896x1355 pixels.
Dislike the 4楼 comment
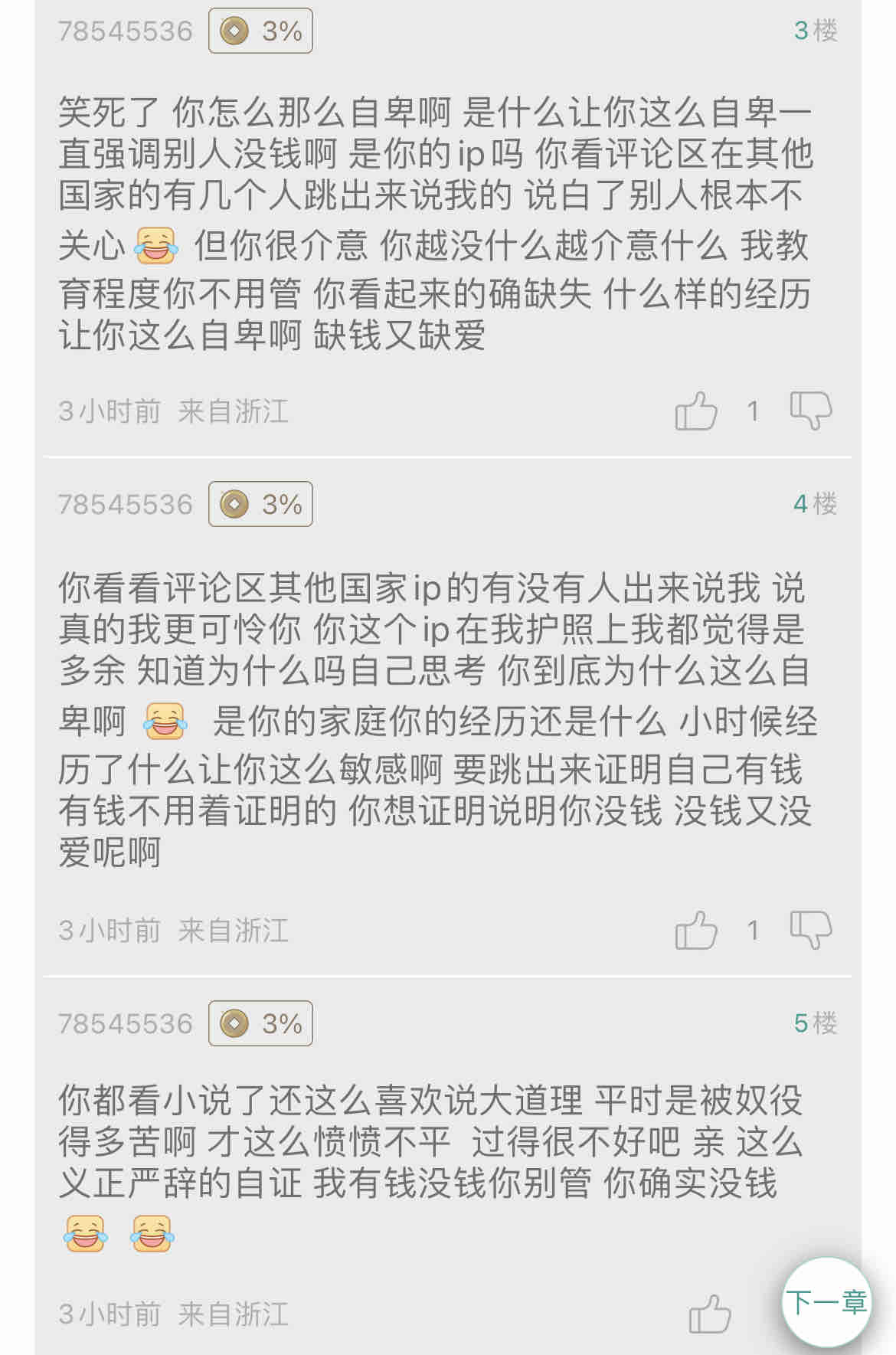point(811,930)
